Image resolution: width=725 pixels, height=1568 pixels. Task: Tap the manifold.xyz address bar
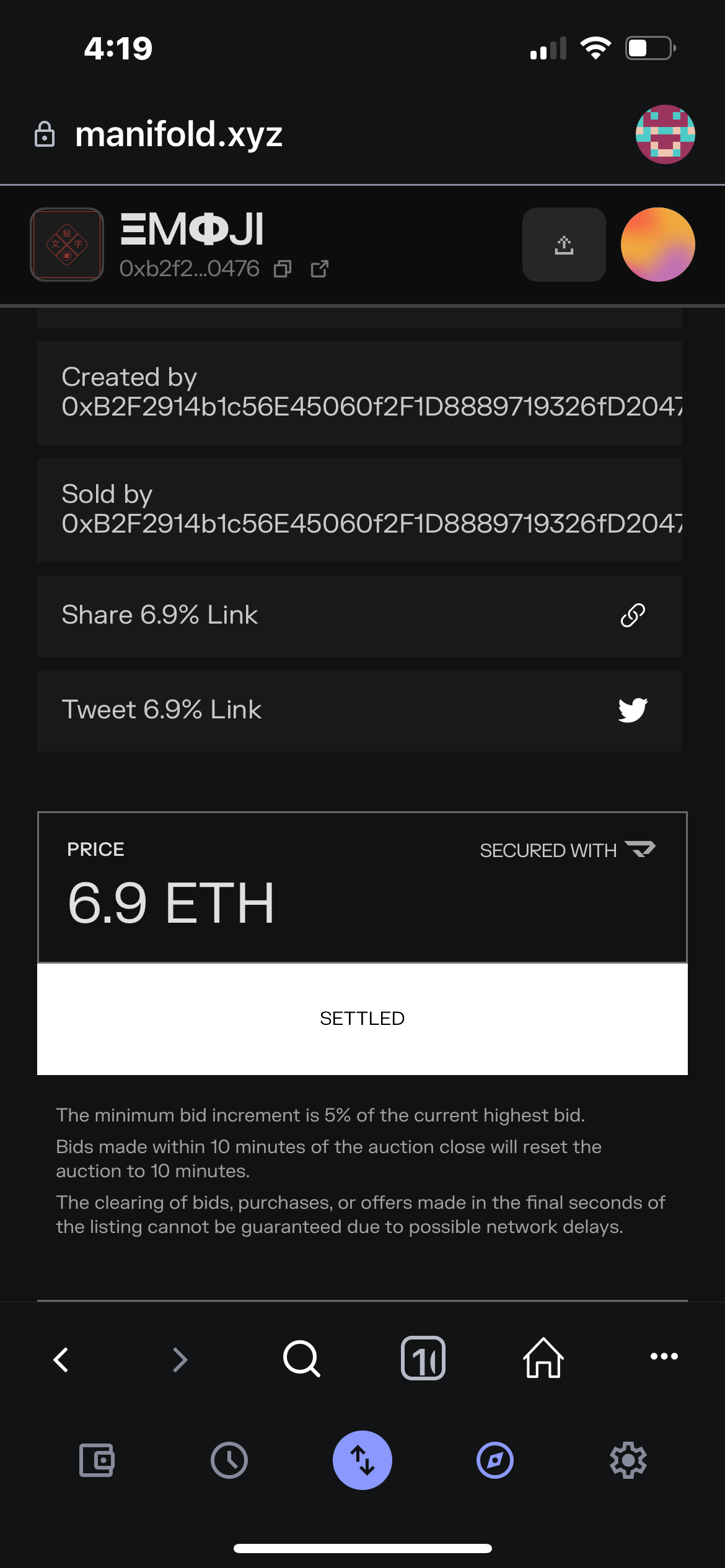tap(178, 134)
